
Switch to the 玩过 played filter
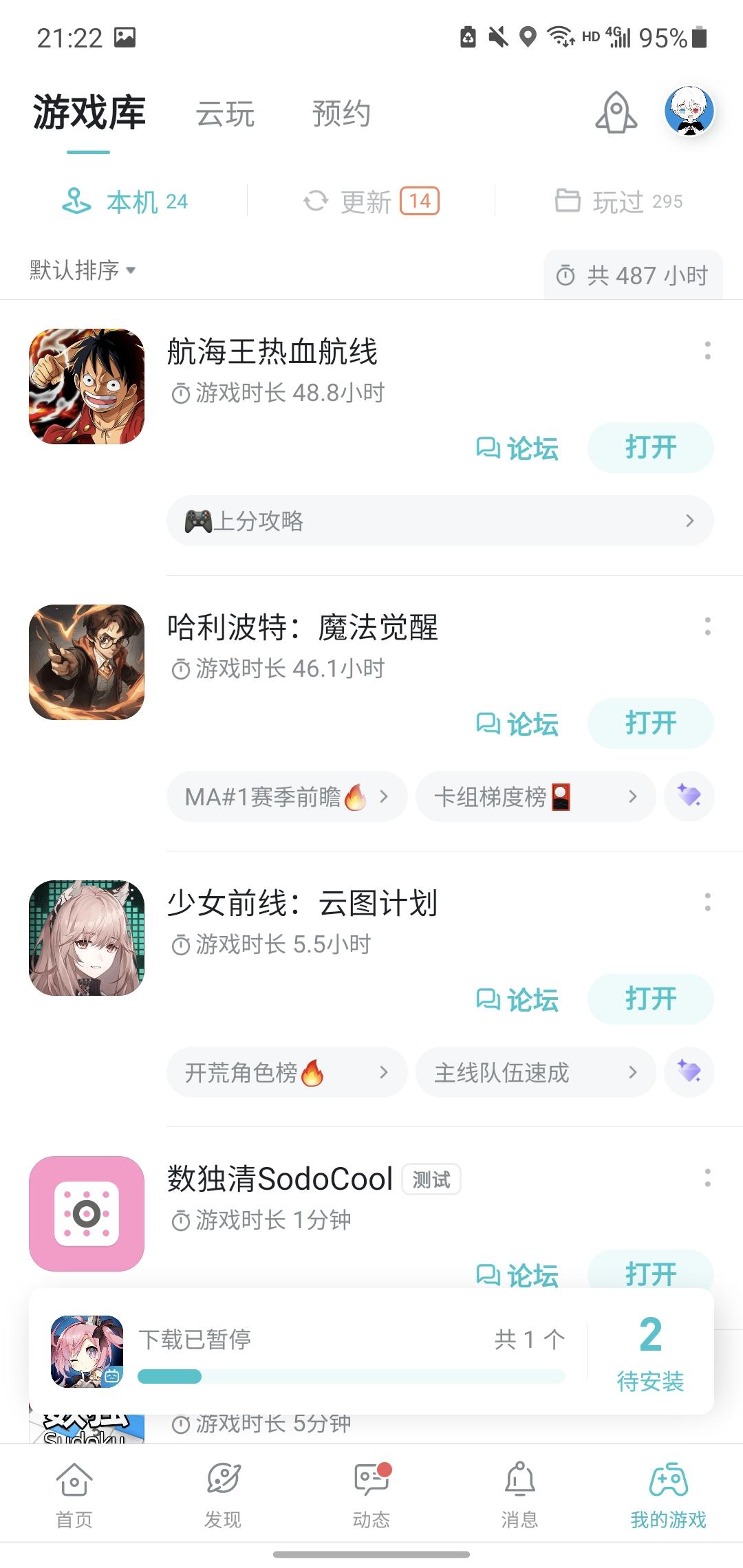click(619, 202)
